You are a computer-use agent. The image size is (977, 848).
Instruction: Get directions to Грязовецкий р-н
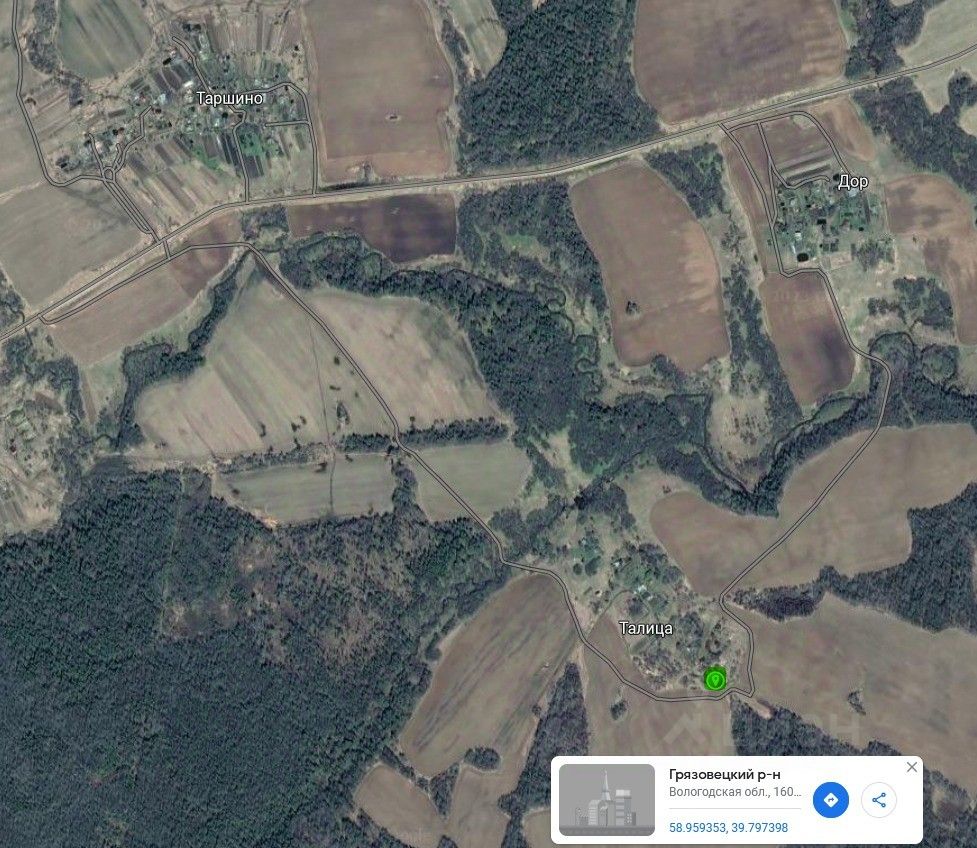click(x=830, y=800)
